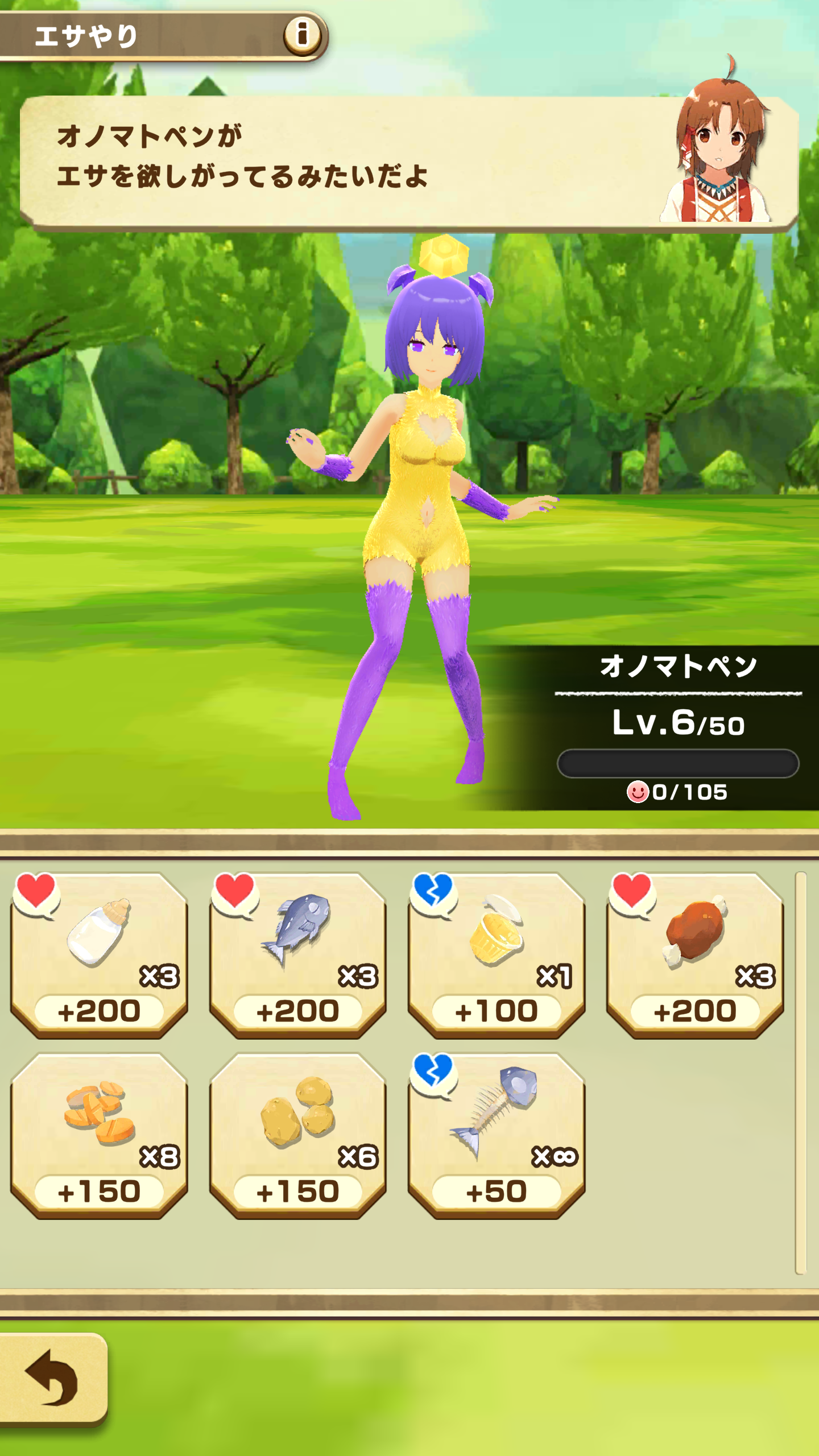Feed the roasted meat on bone
Image resolution: width=819 pixels, height=1456 pixels.
[694, 955]
